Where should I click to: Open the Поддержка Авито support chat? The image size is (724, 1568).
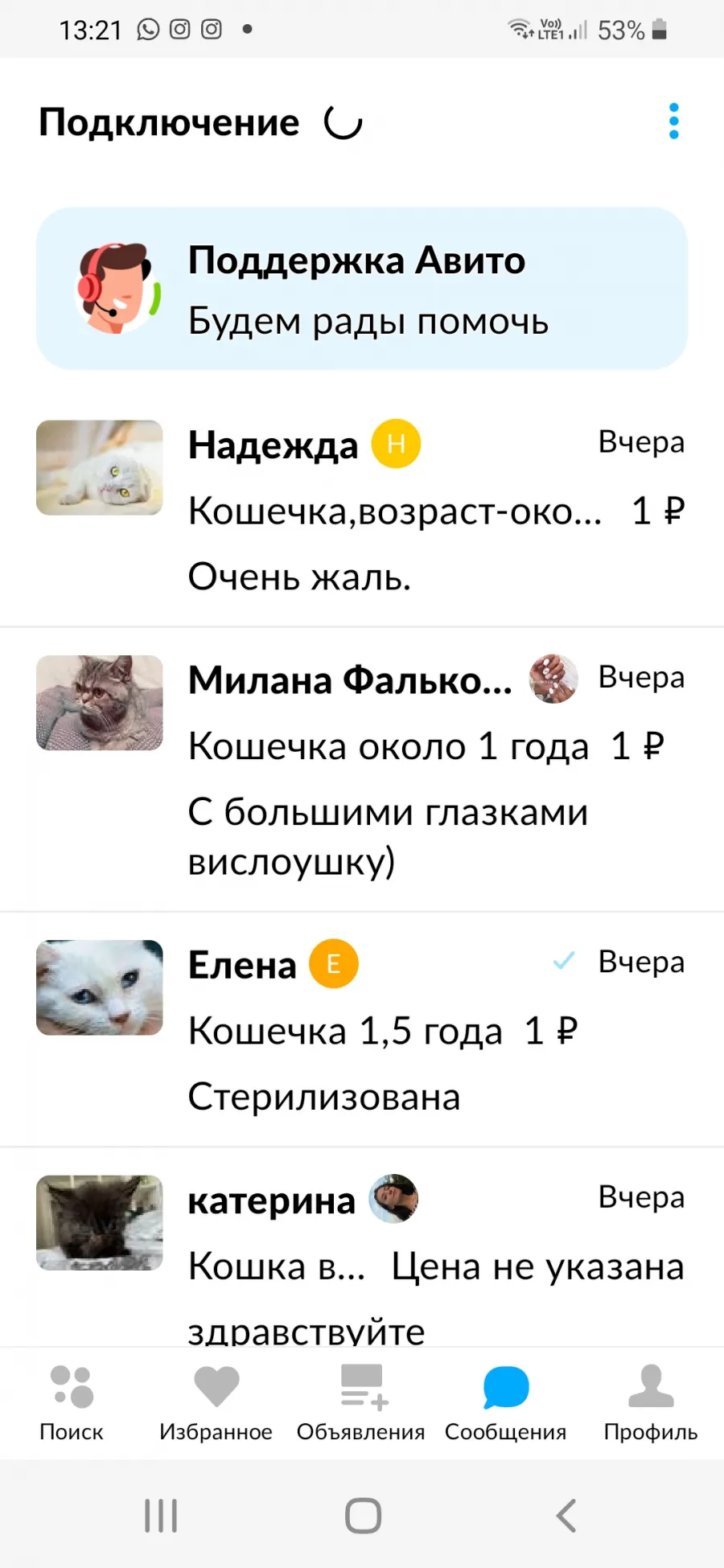(362, 289)
